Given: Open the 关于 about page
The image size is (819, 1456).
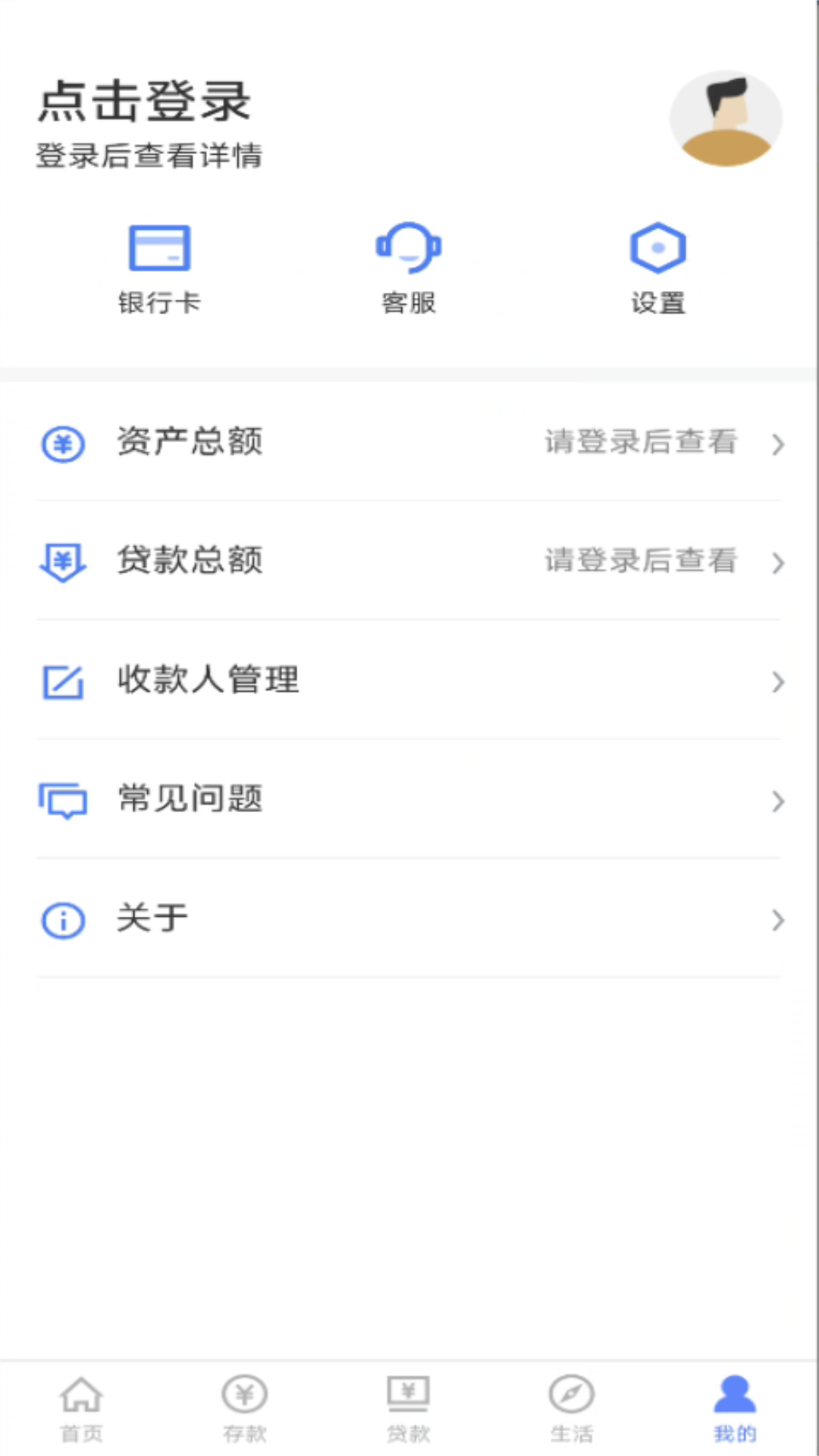Looking at the screenshot, I should (409, 918).
